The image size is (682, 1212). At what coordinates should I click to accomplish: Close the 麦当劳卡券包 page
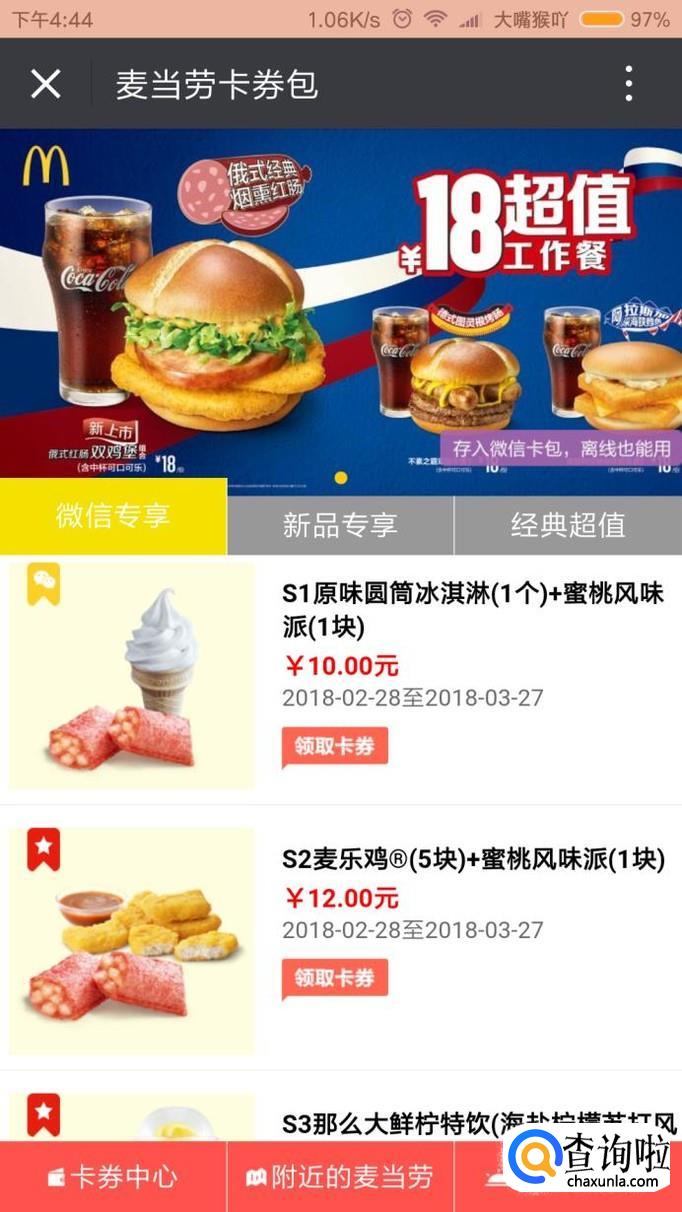[46, 84]
